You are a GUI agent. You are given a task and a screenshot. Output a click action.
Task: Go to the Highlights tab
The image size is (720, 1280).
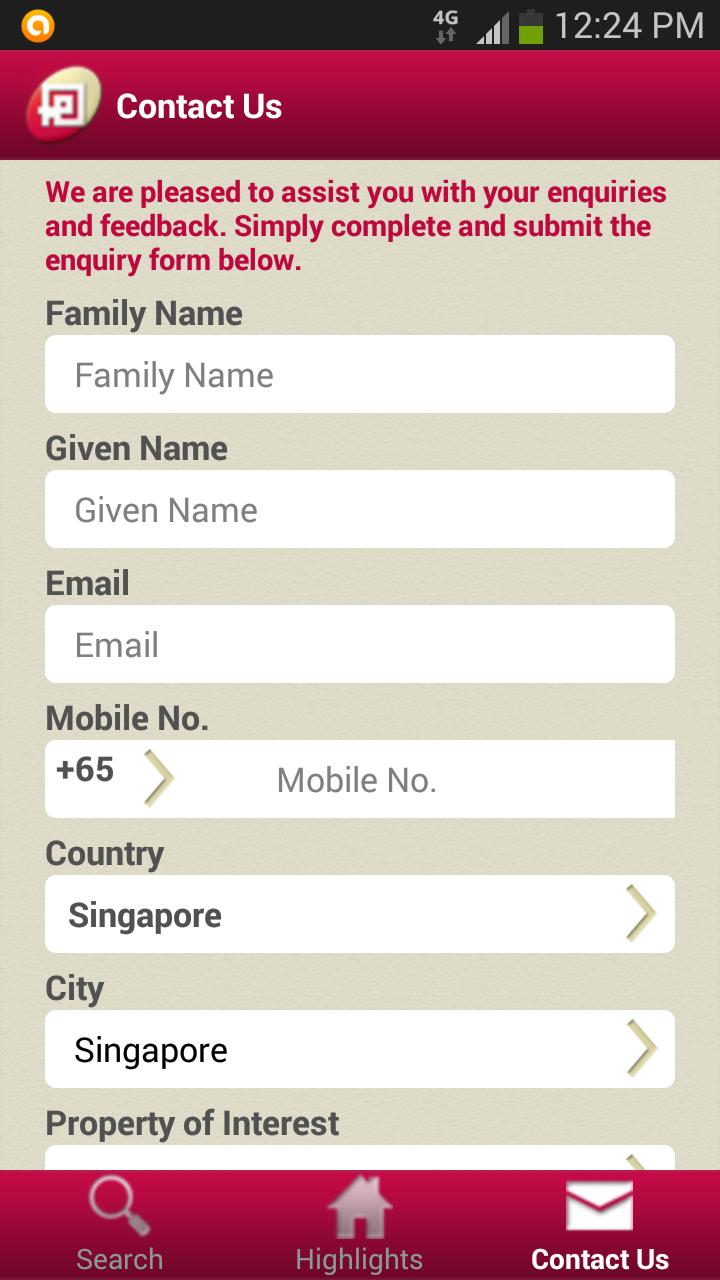tap(359, 1225)
